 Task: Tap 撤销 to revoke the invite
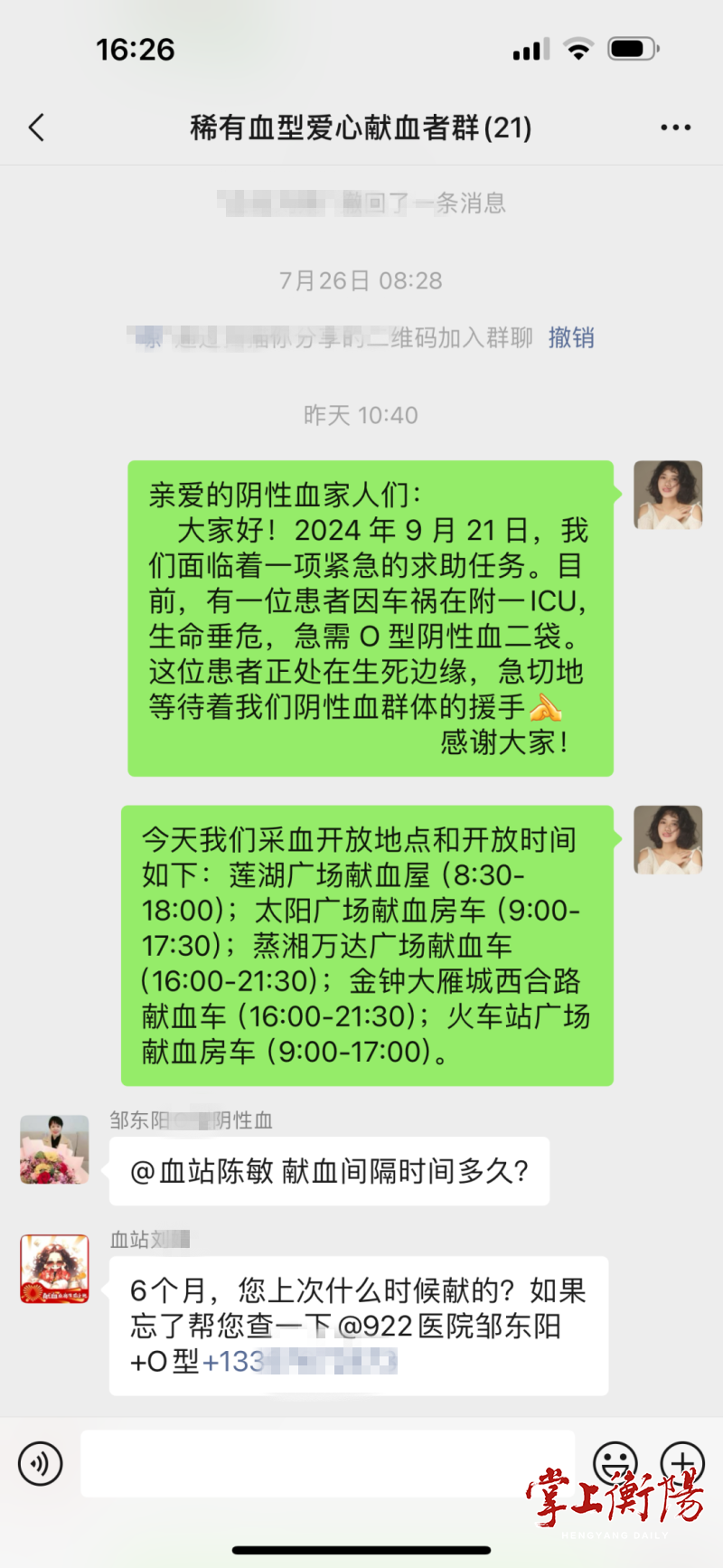[x=571, y=337]
